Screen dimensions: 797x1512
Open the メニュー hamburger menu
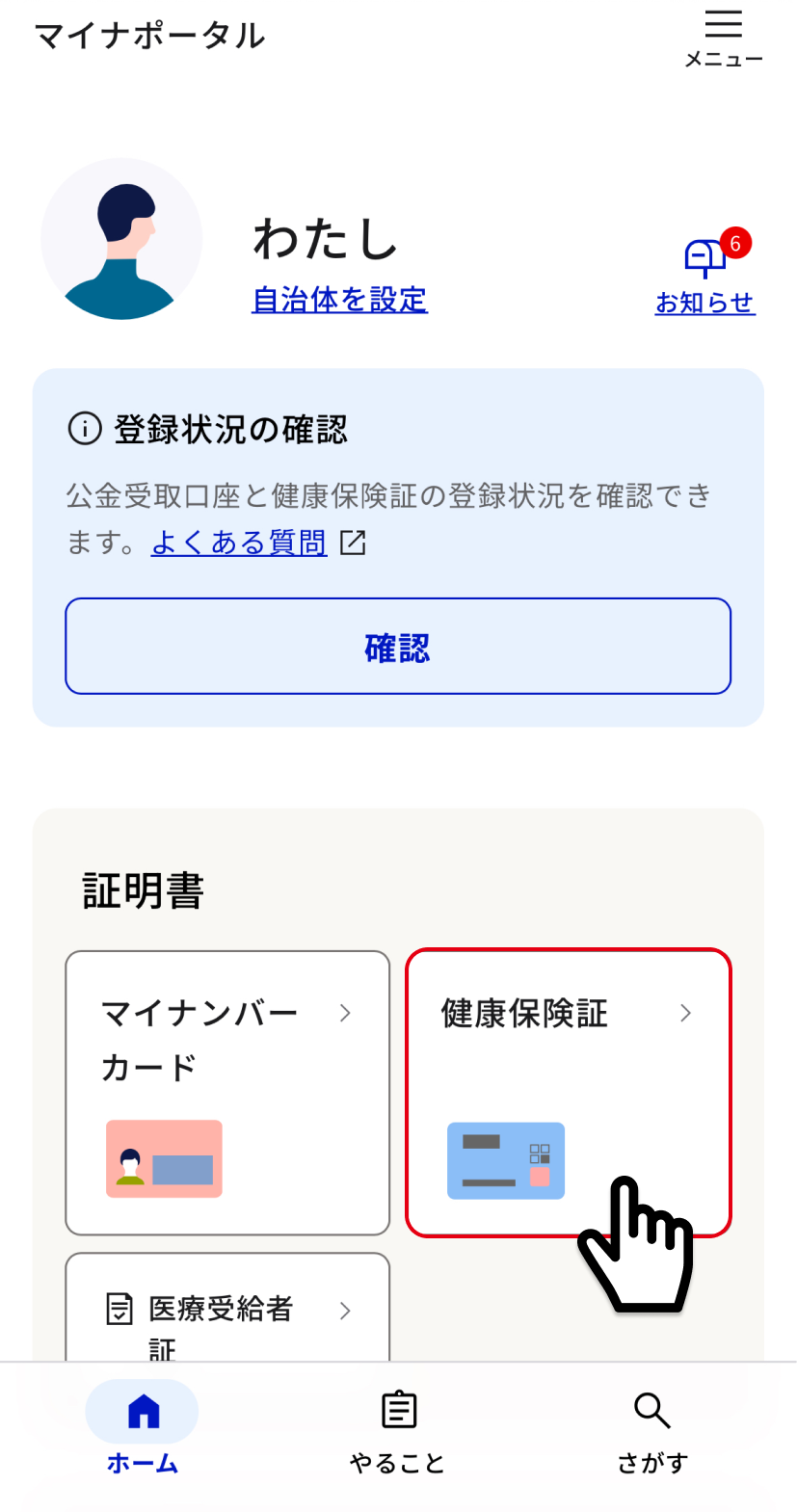[723, 39]
